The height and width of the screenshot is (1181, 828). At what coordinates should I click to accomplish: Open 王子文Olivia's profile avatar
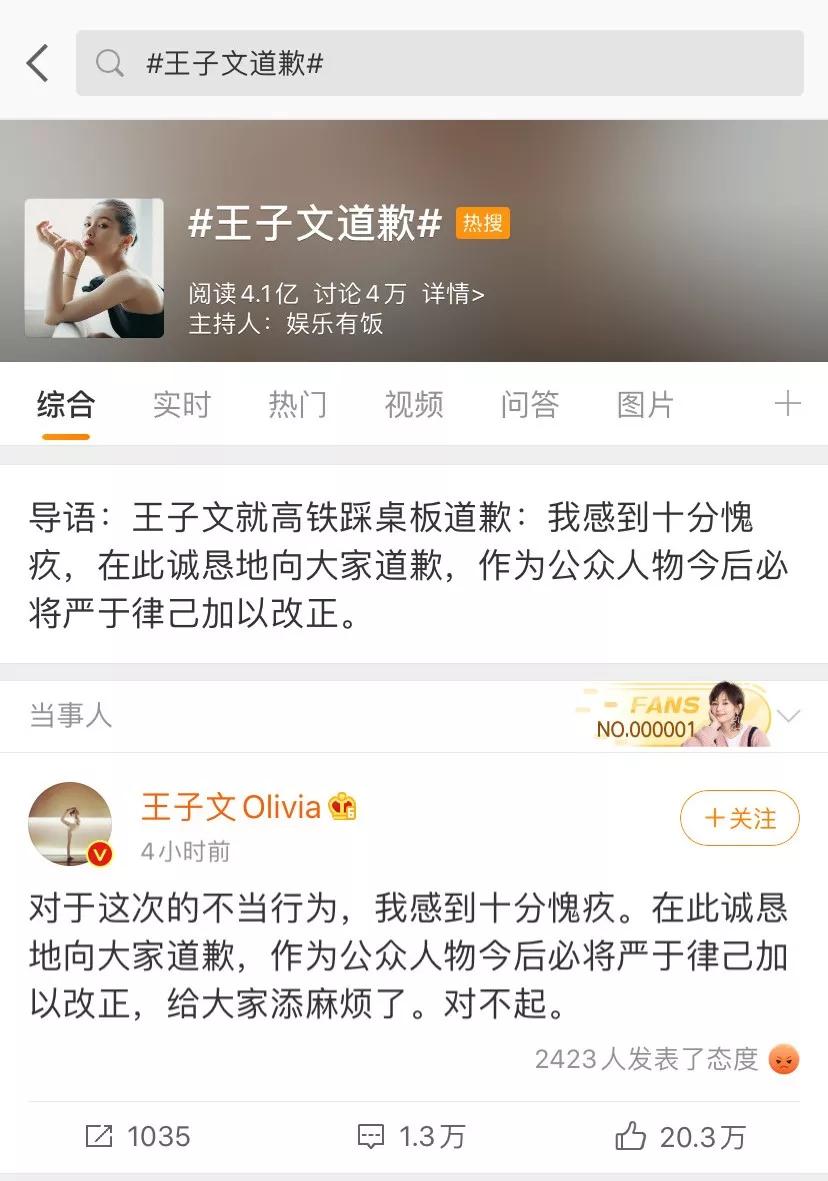point(70,824)
